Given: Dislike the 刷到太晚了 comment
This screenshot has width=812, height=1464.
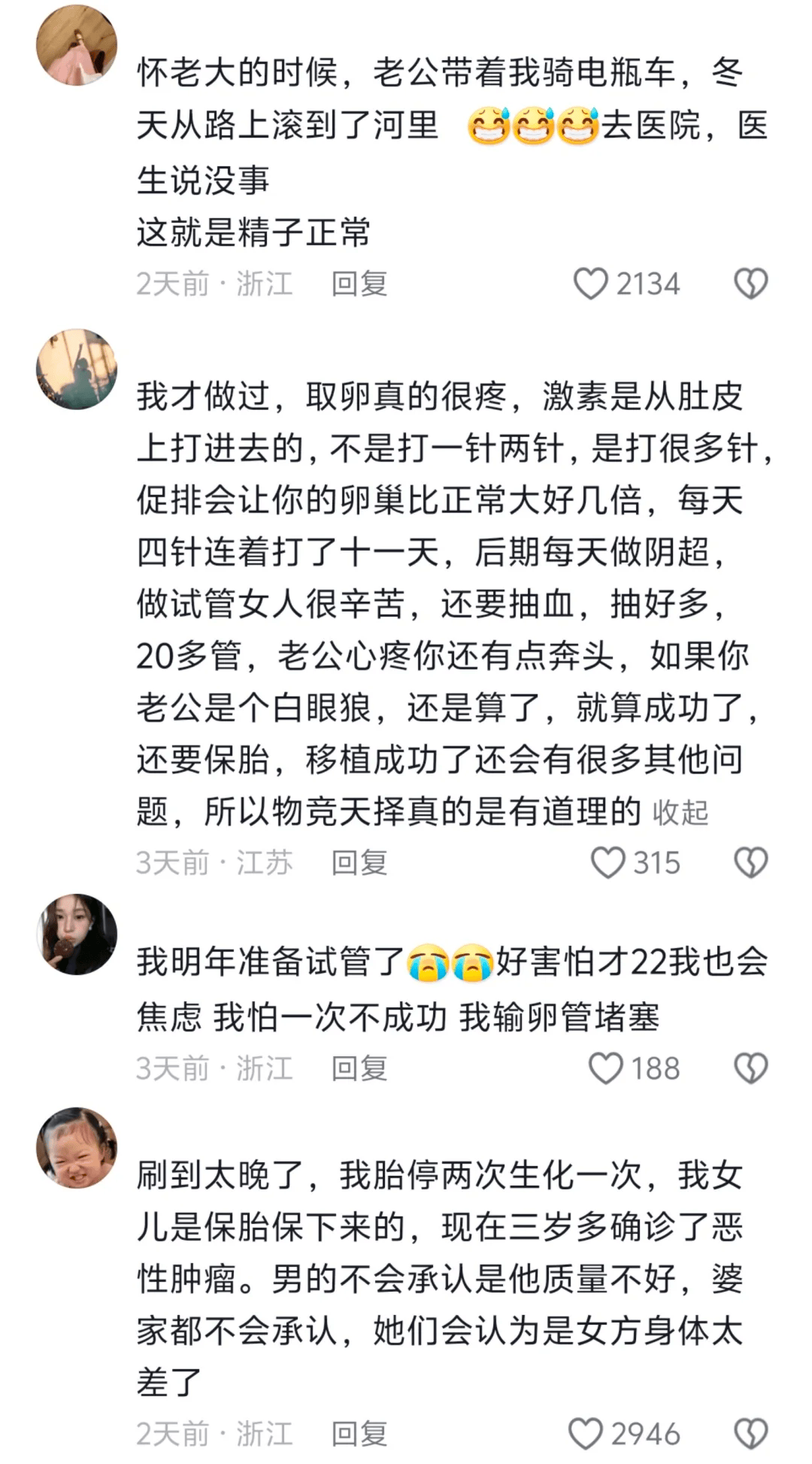Looking at the screenshot, I should (x=750, y=1434).
